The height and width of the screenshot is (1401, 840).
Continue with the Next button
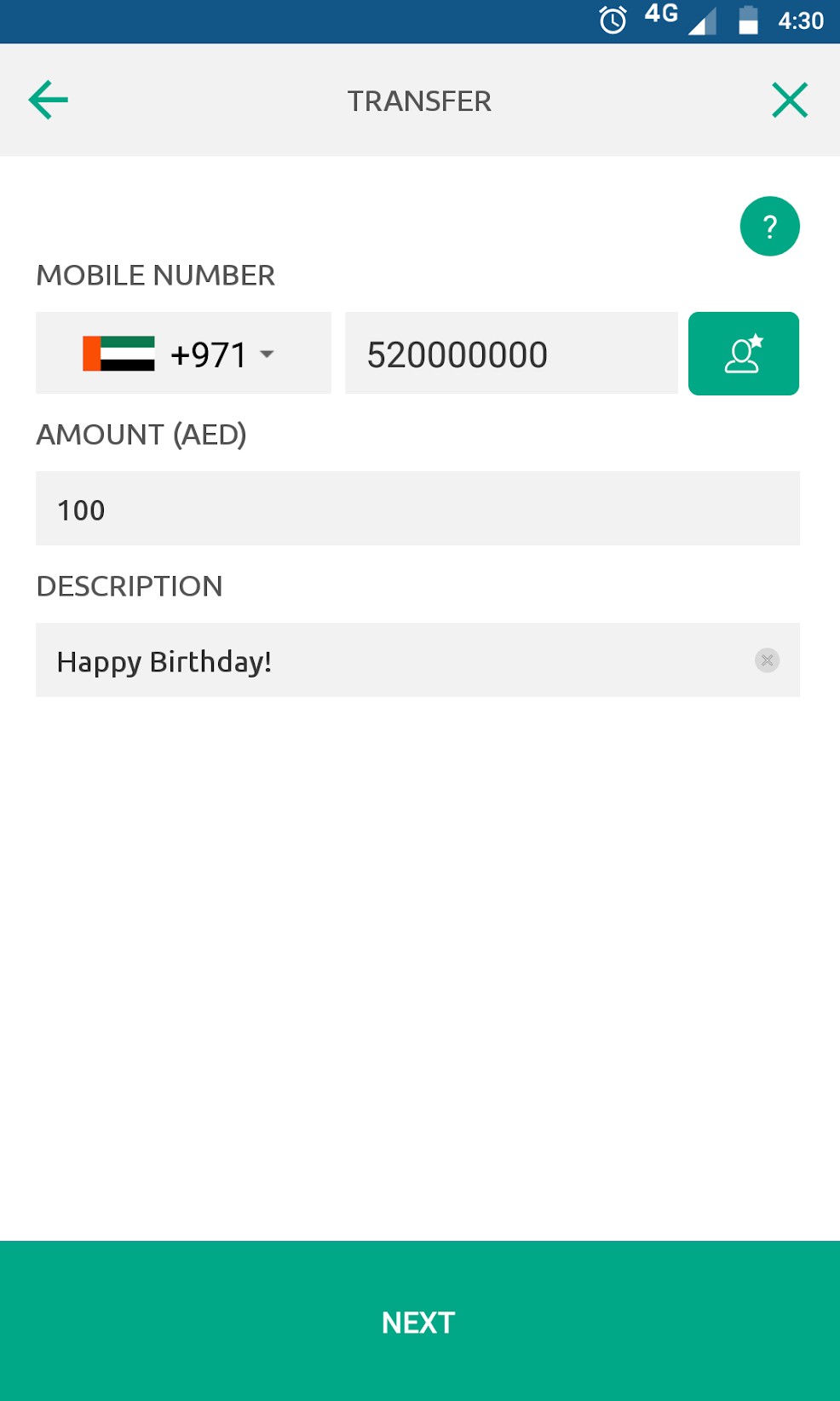(x=419, y=1321)
